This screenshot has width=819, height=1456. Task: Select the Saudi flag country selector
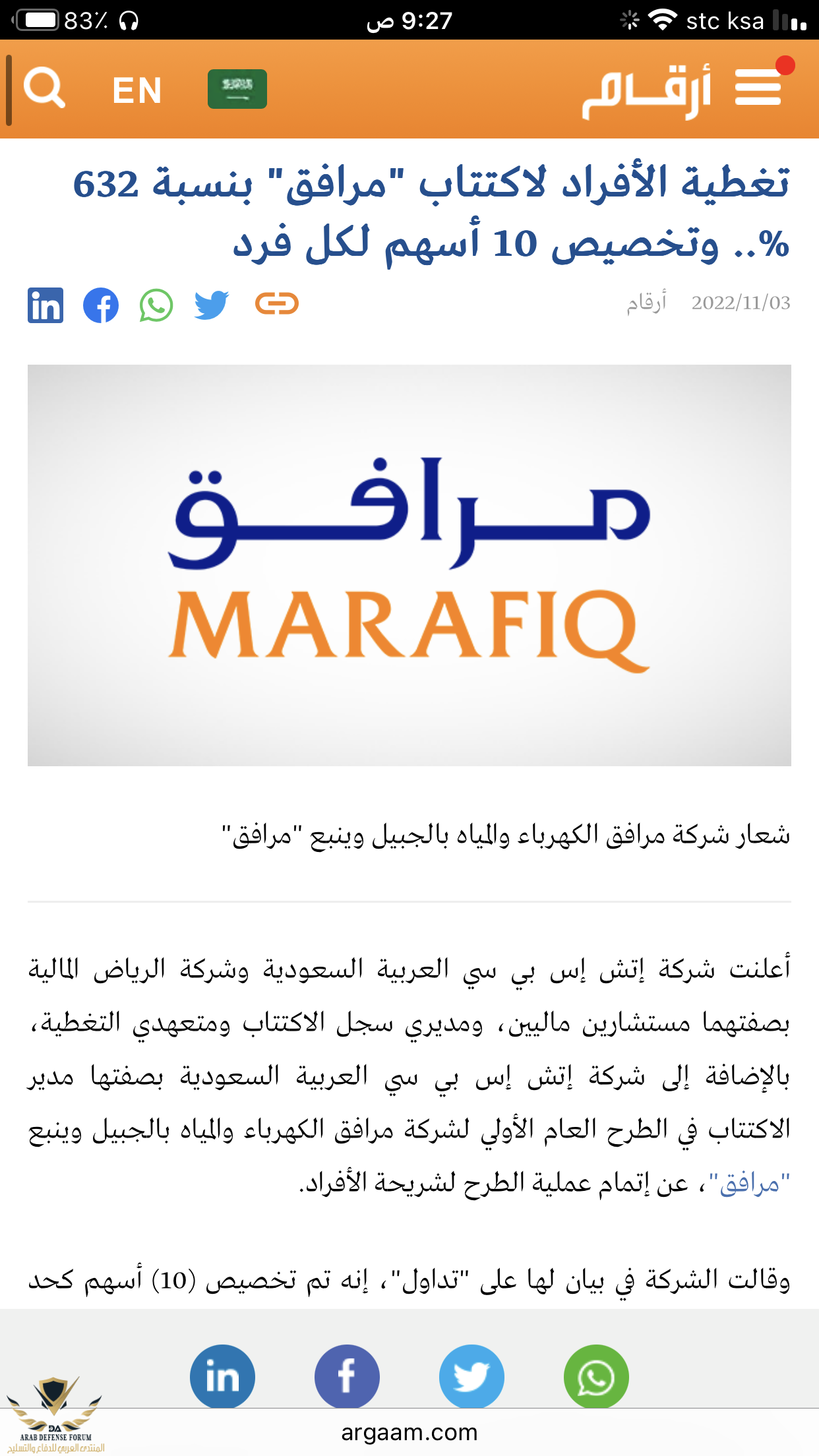point(237,89)
